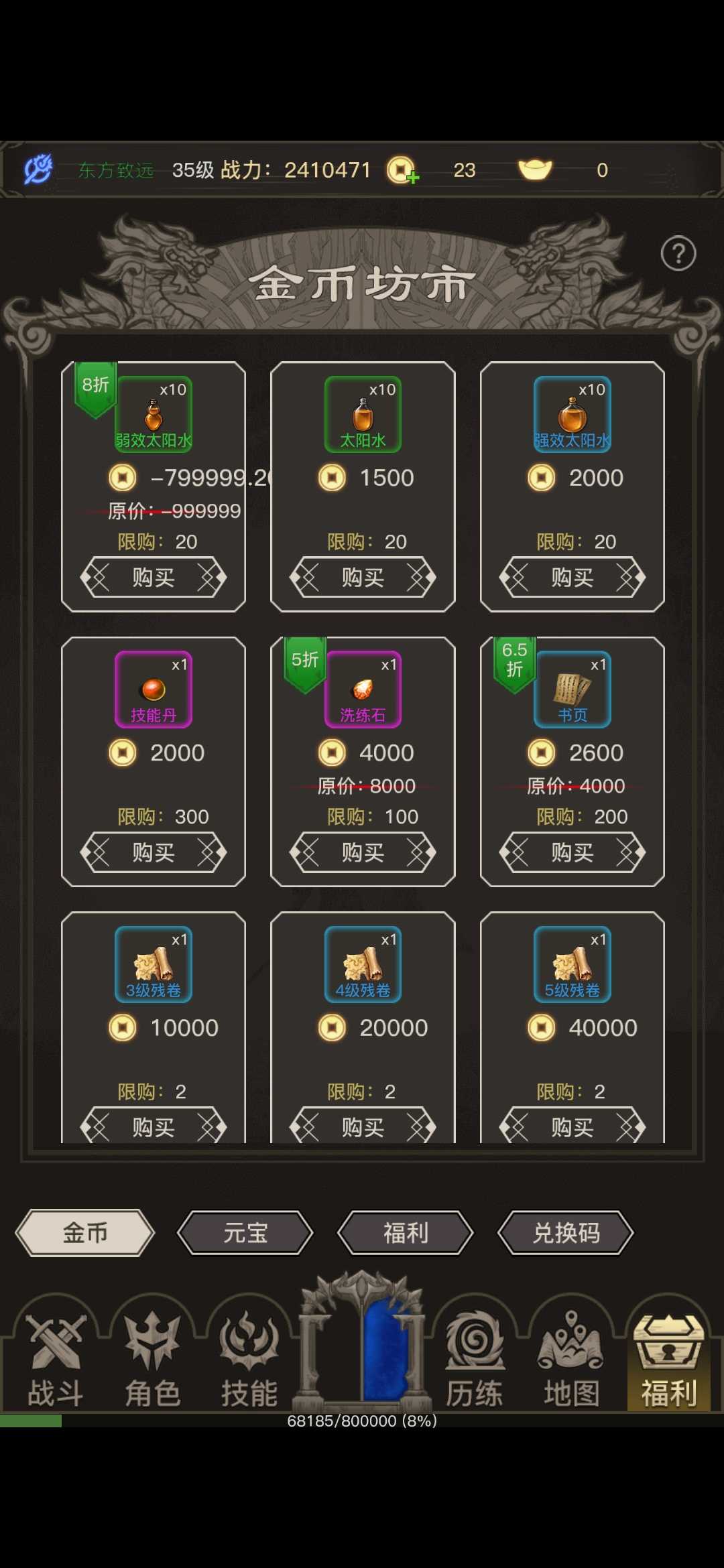Image resolution: width=724 pixels, height=1568 pixels.
Task: Purchase the 5级残卷 scroll
Action: tap(572, 1126)
